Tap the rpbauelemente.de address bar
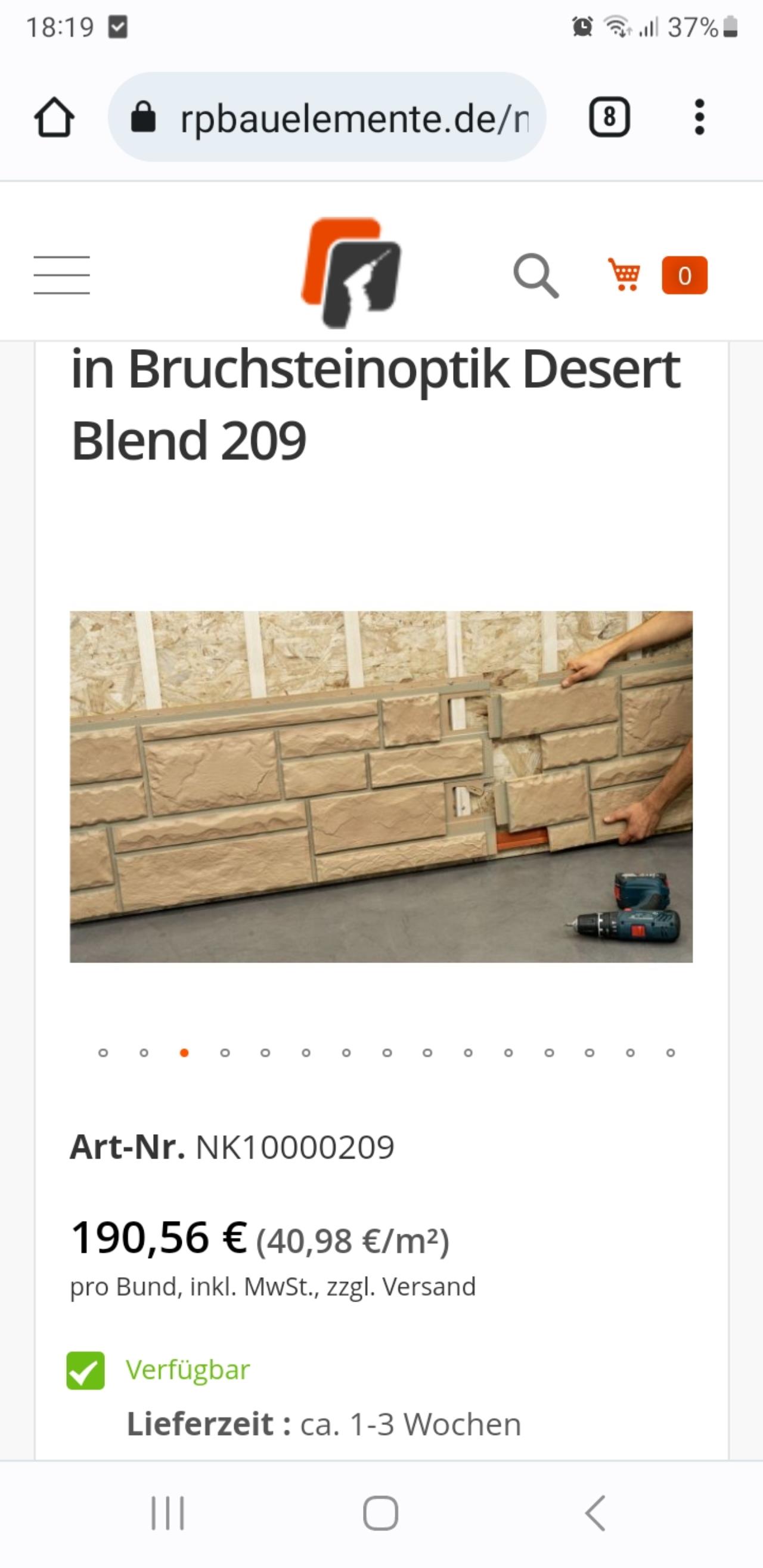Image resolution: width=763 pixels, height=1568 pixels. click(x=327, y=117)
